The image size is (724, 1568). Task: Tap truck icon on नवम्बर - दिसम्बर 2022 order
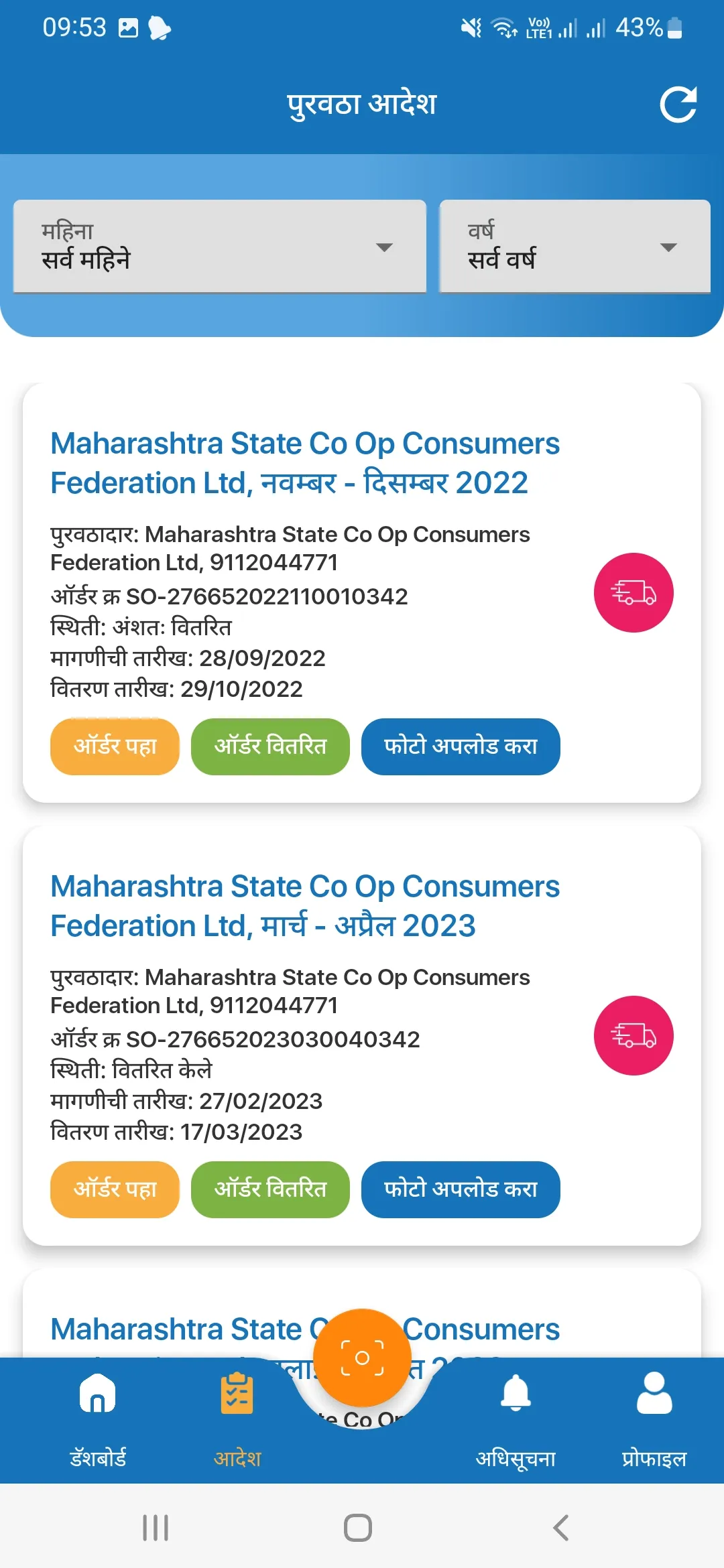(x=633, y=592)
